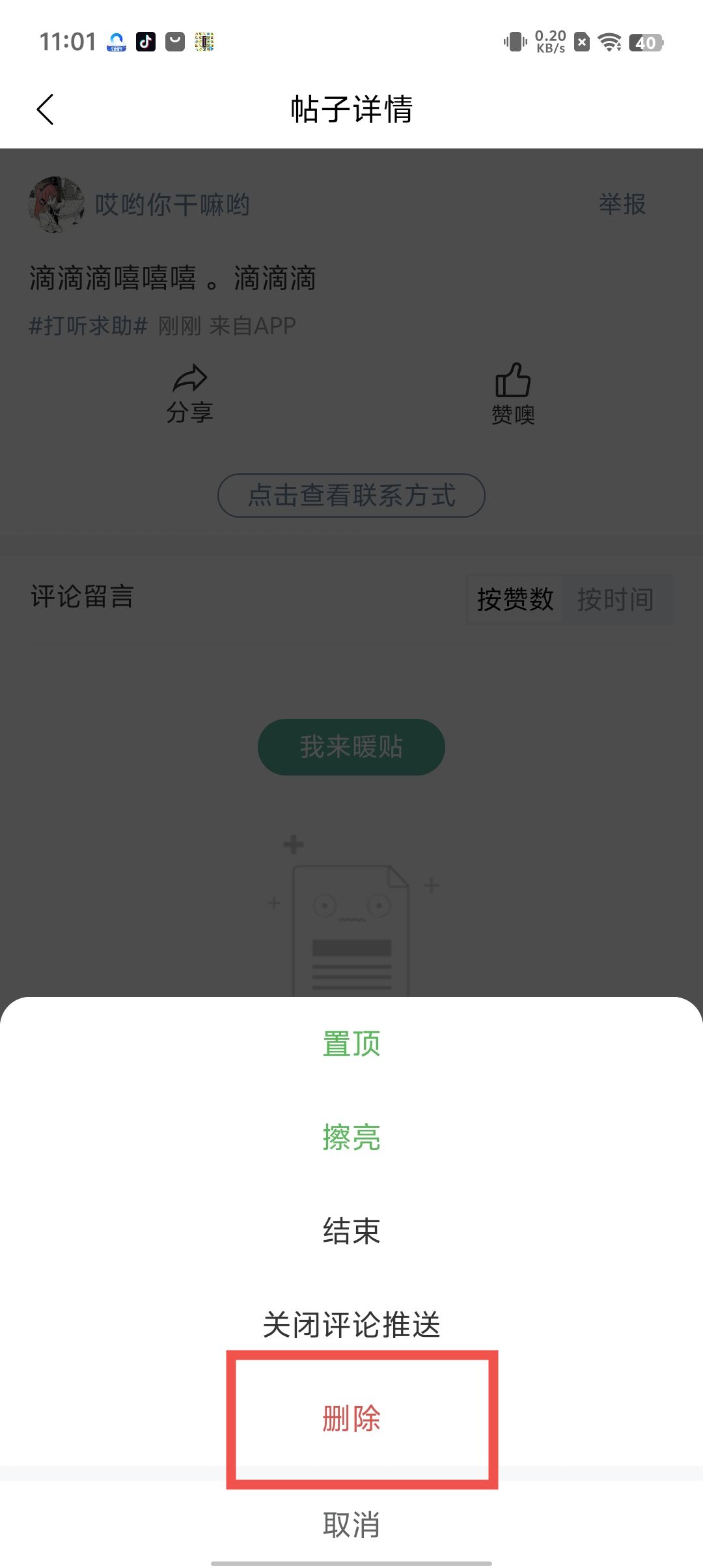This screenshot has height=1568, width=703.
Task: Tap 取消 to dismiss the action sheet
Action: point(351,1524)
